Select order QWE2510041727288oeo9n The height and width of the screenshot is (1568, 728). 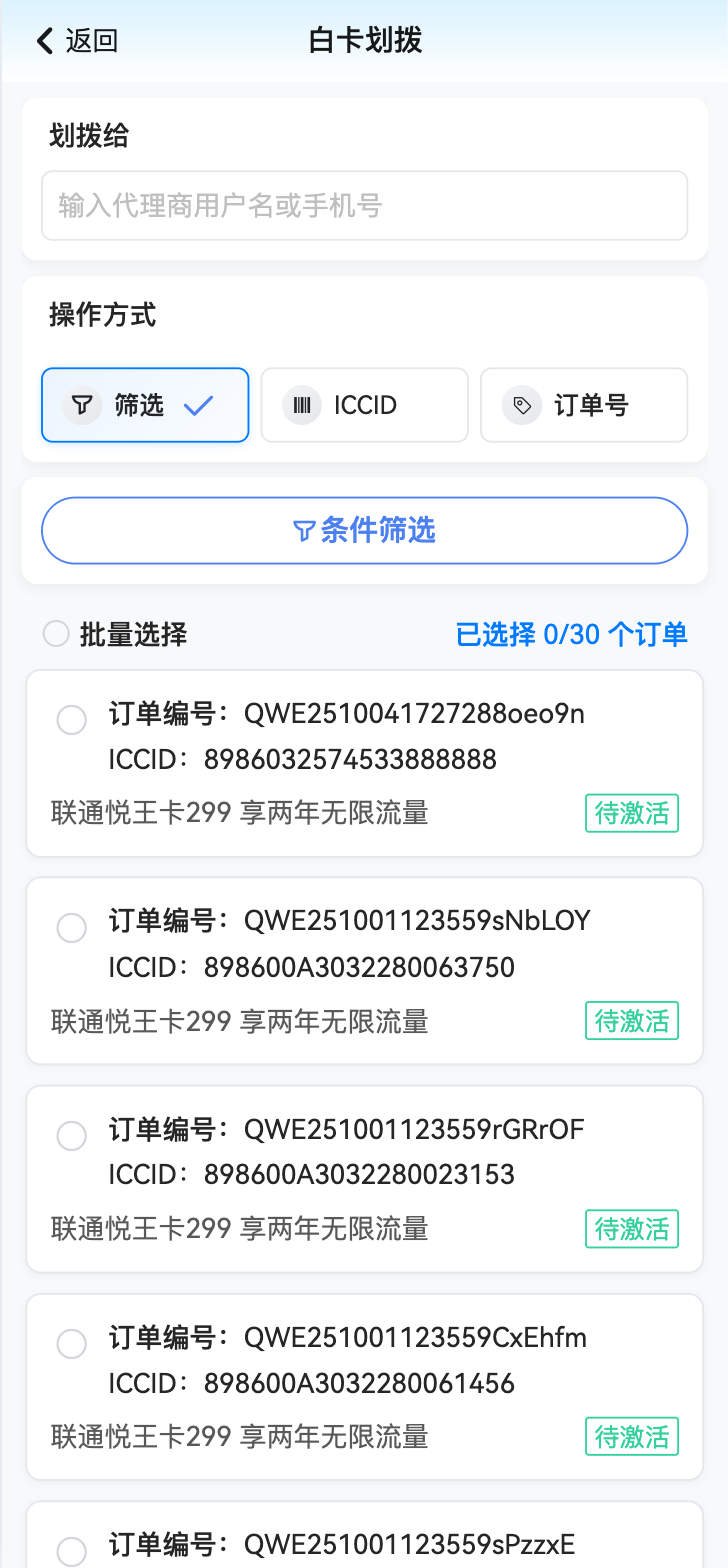(x=72, y=720)
